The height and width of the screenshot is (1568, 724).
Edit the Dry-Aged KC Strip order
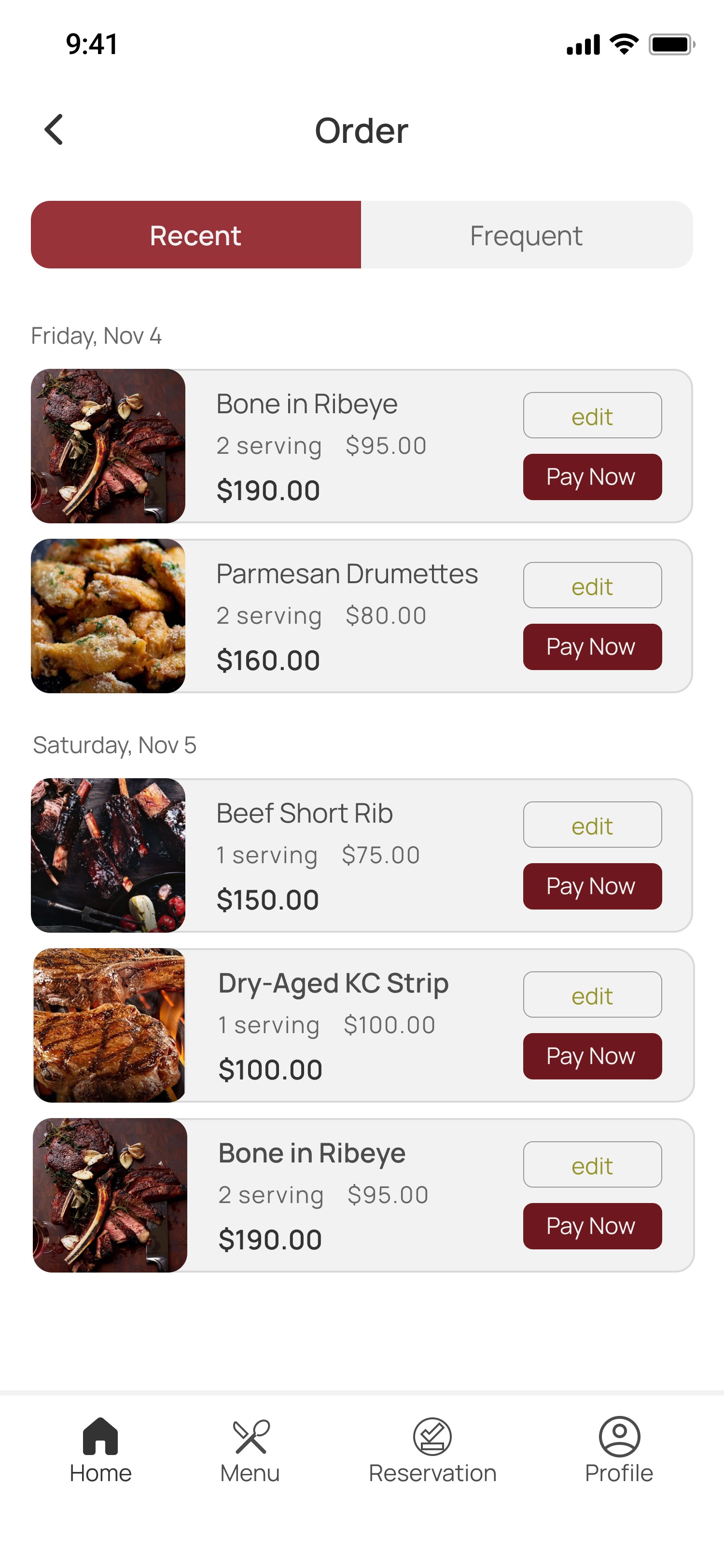point(592,994)
